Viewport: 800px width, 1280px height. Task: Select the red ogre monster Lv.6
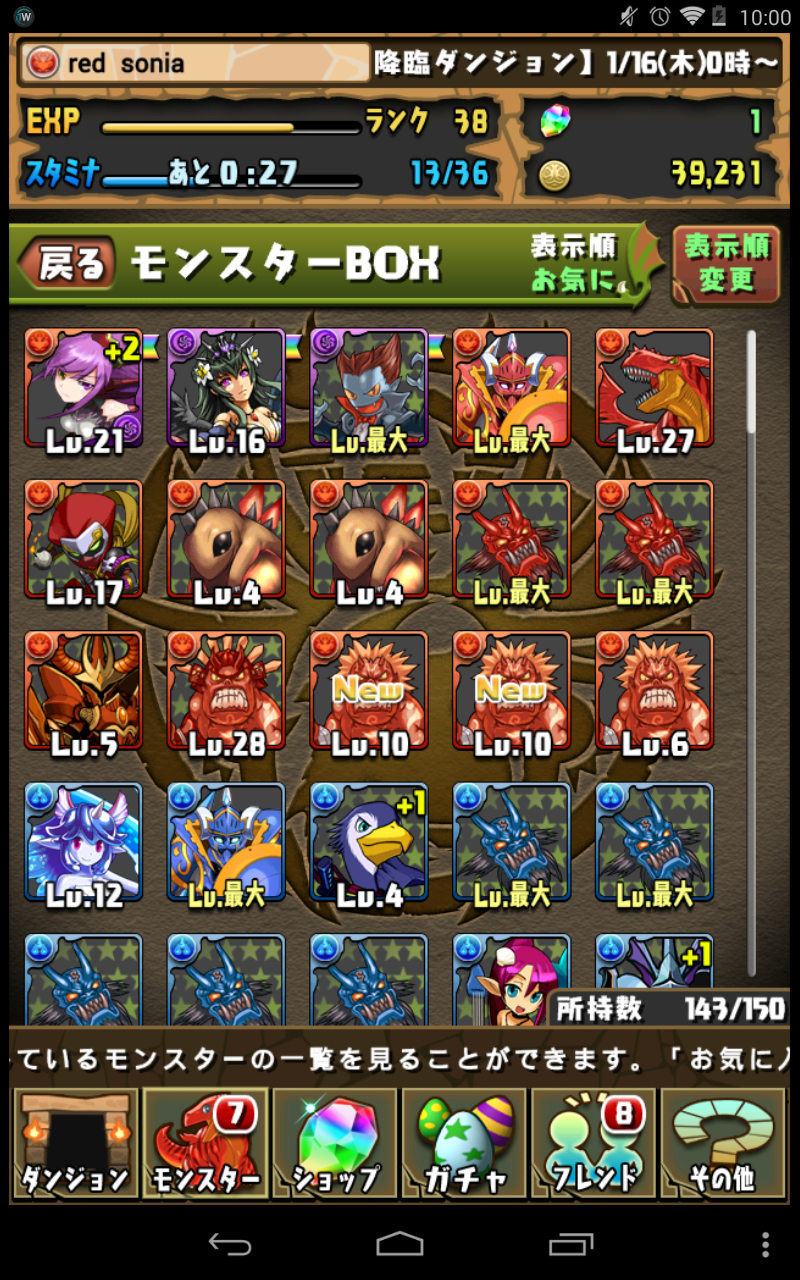(654, 691)
